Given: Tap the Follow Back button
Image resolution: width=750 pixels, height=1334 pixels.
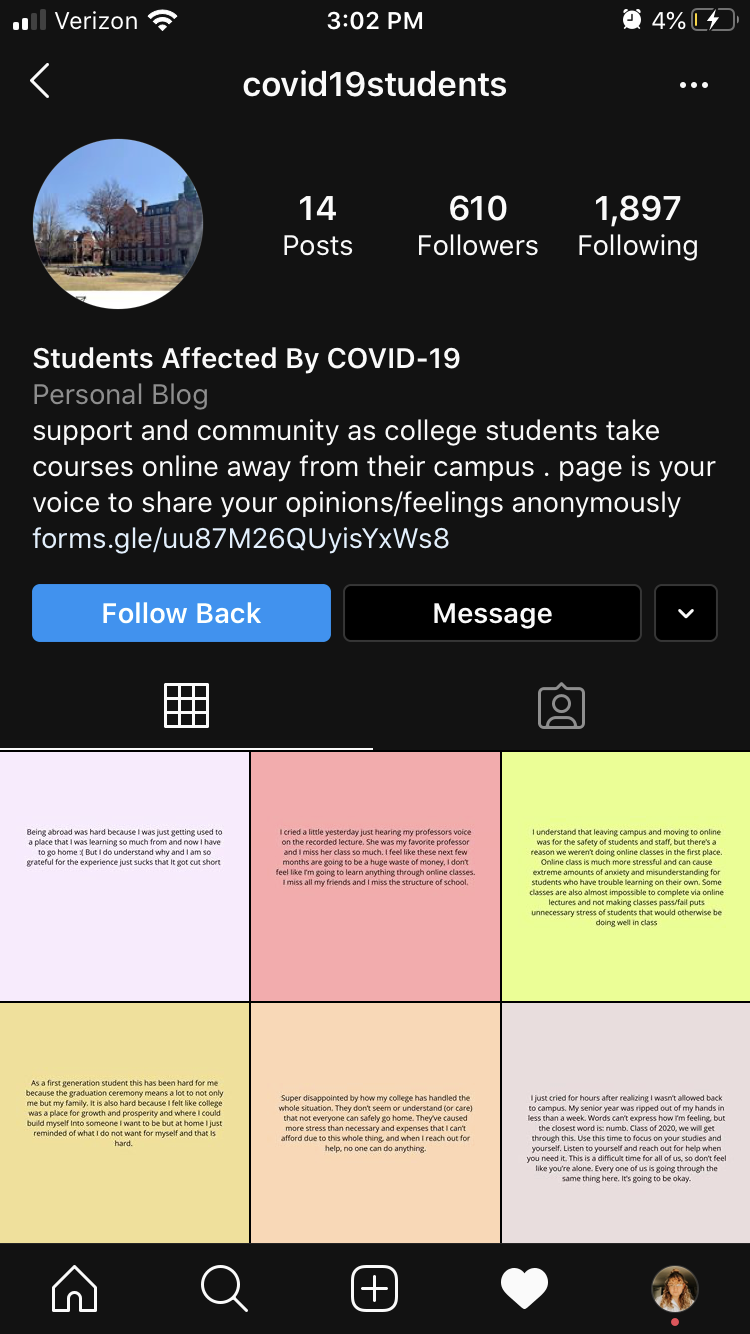Looking at the screenshot, I should coord(181,613).
